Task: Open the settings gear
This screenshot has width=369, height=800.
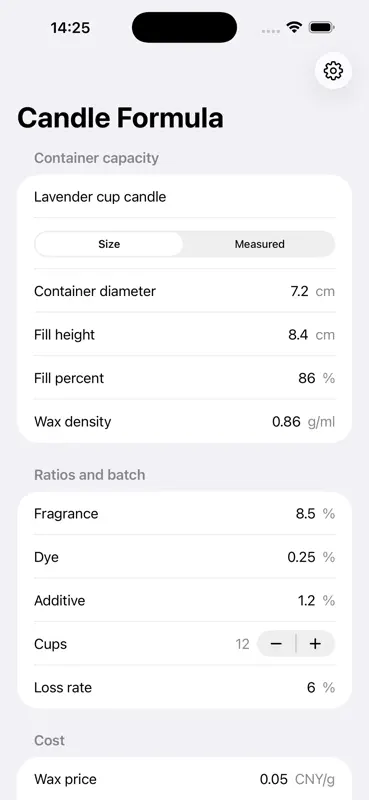Action: [333, 70]
